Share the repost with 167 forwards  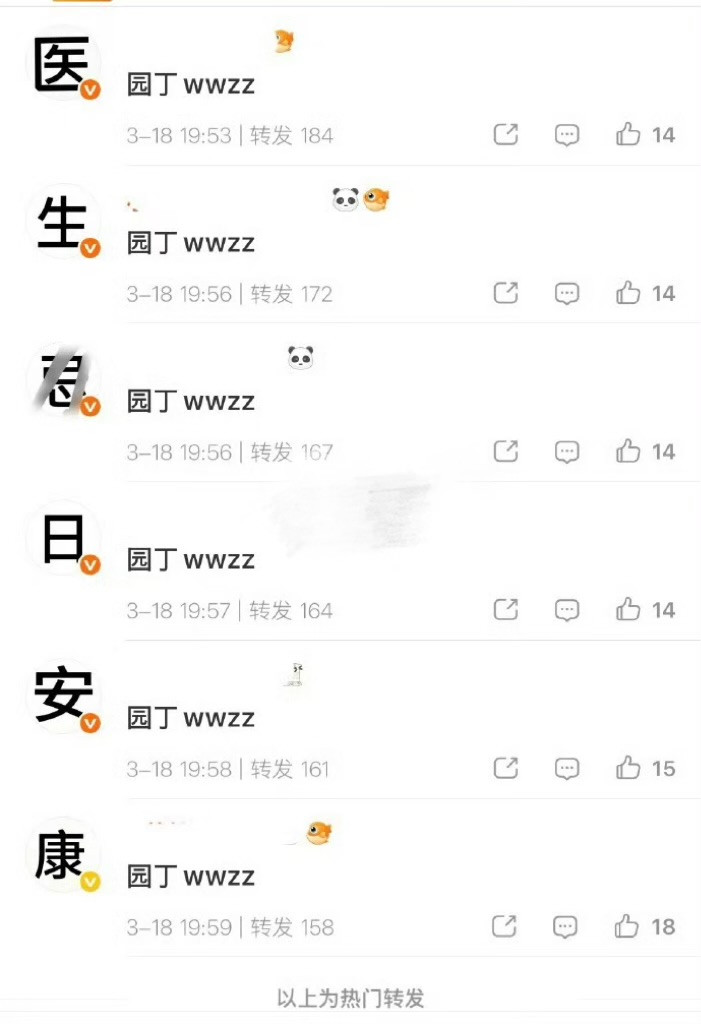coord(506,452)
